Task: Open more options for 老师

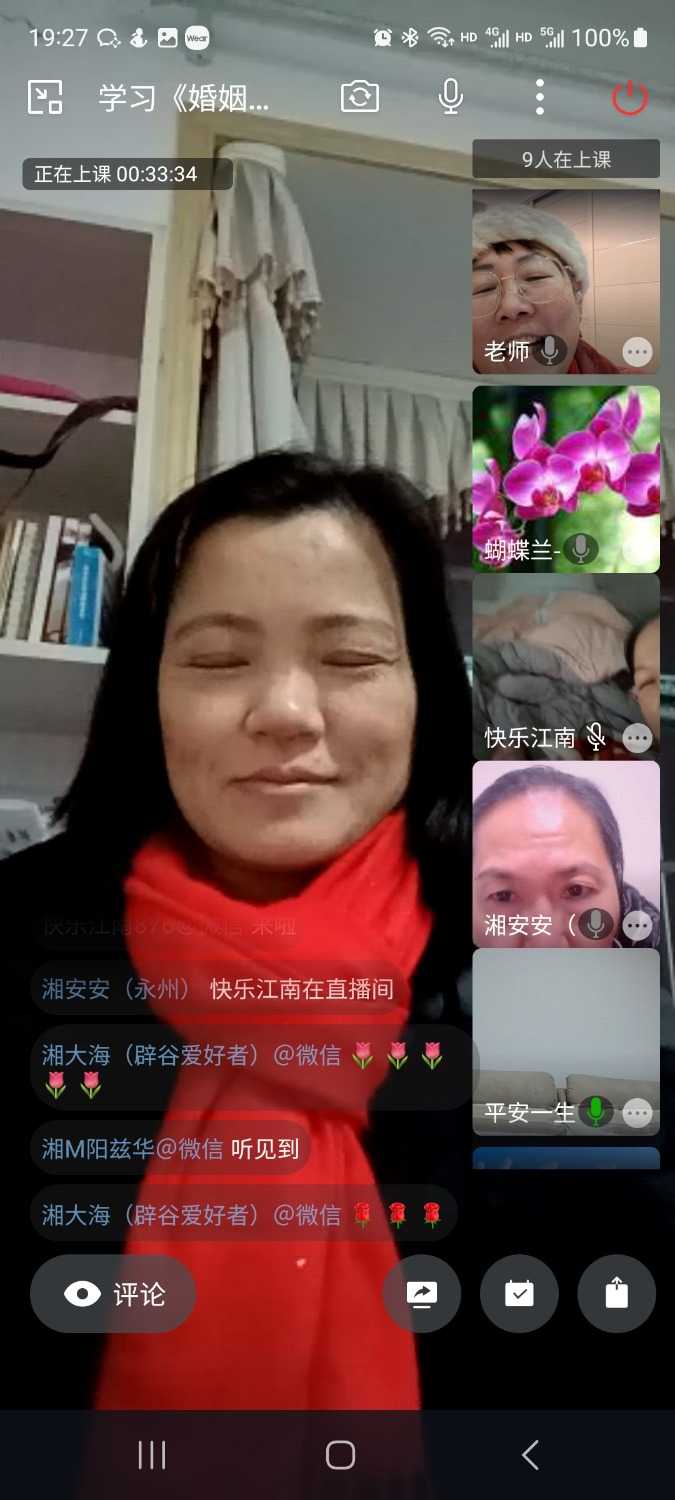Action: point(637,352)
